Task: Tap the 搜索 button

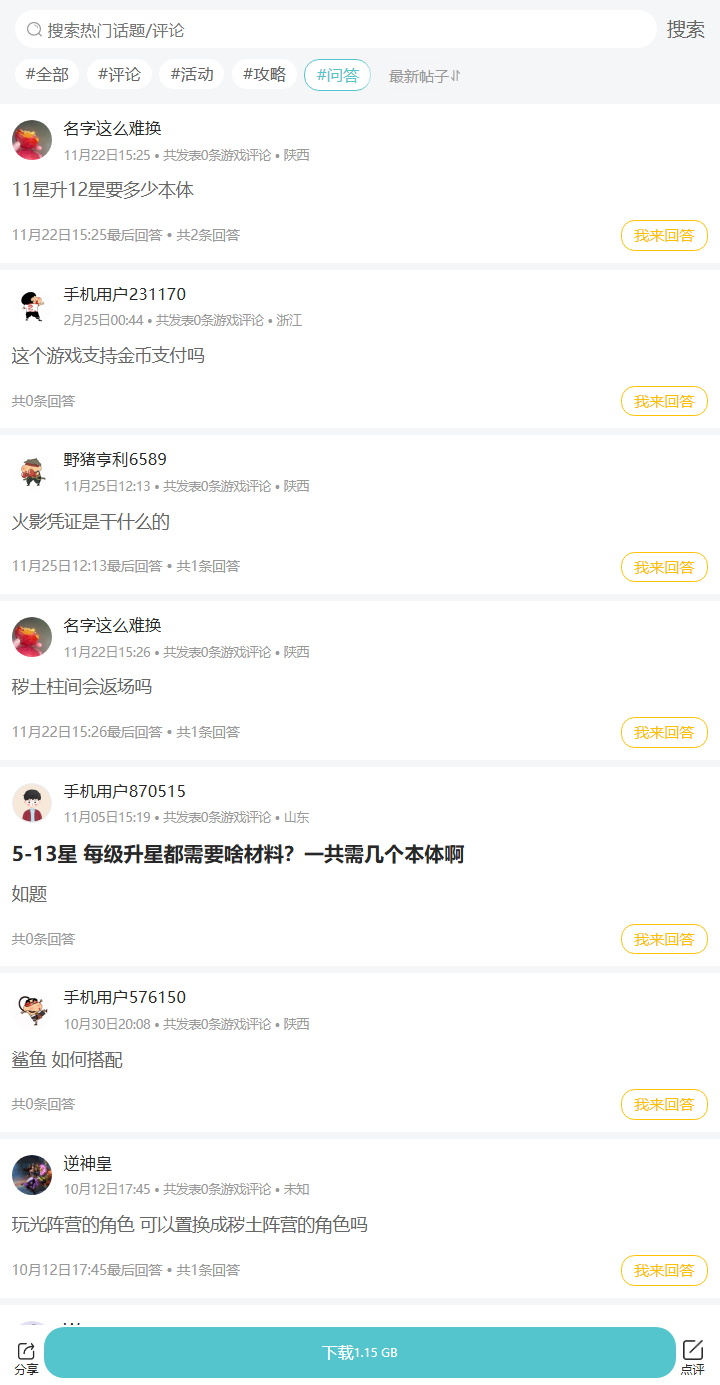Action: 685,30
